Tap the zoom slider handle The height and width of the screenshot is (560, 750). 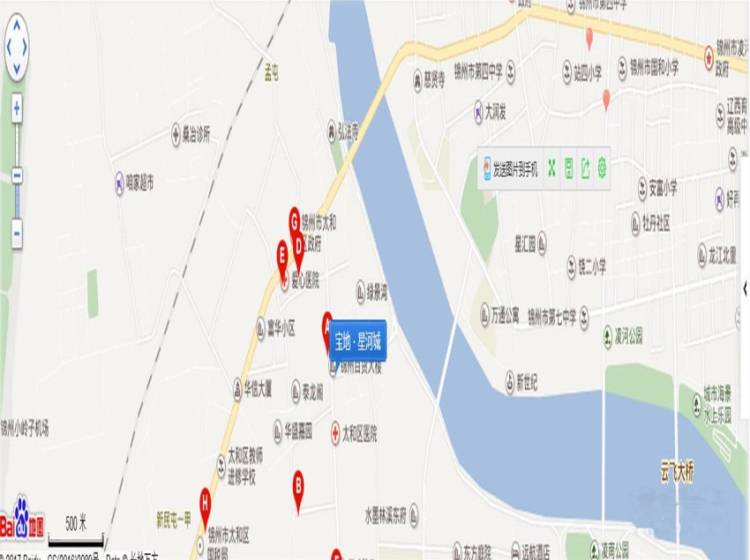(17, 176)
